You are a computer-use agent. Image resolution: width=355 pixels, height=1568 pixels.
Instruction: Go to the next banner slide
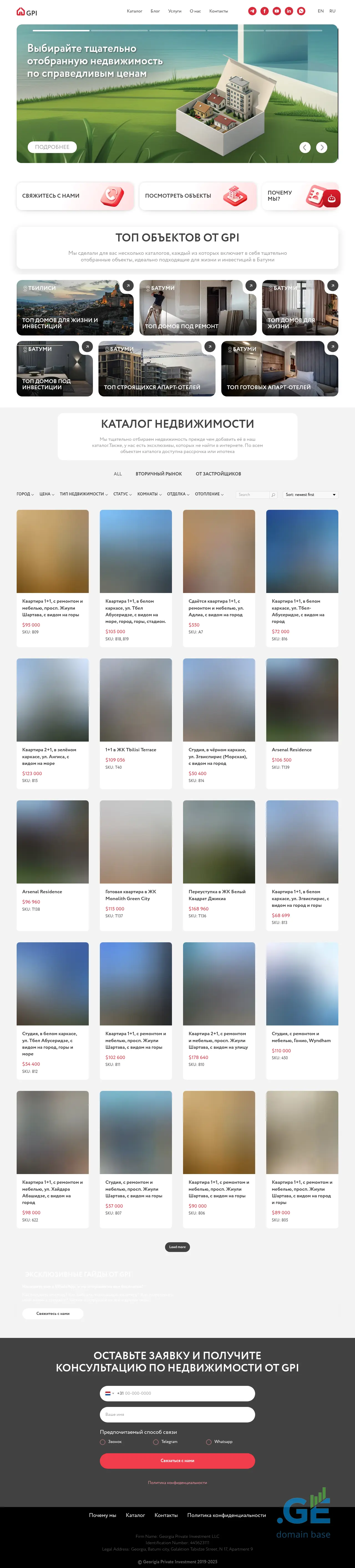pos(321,147)
